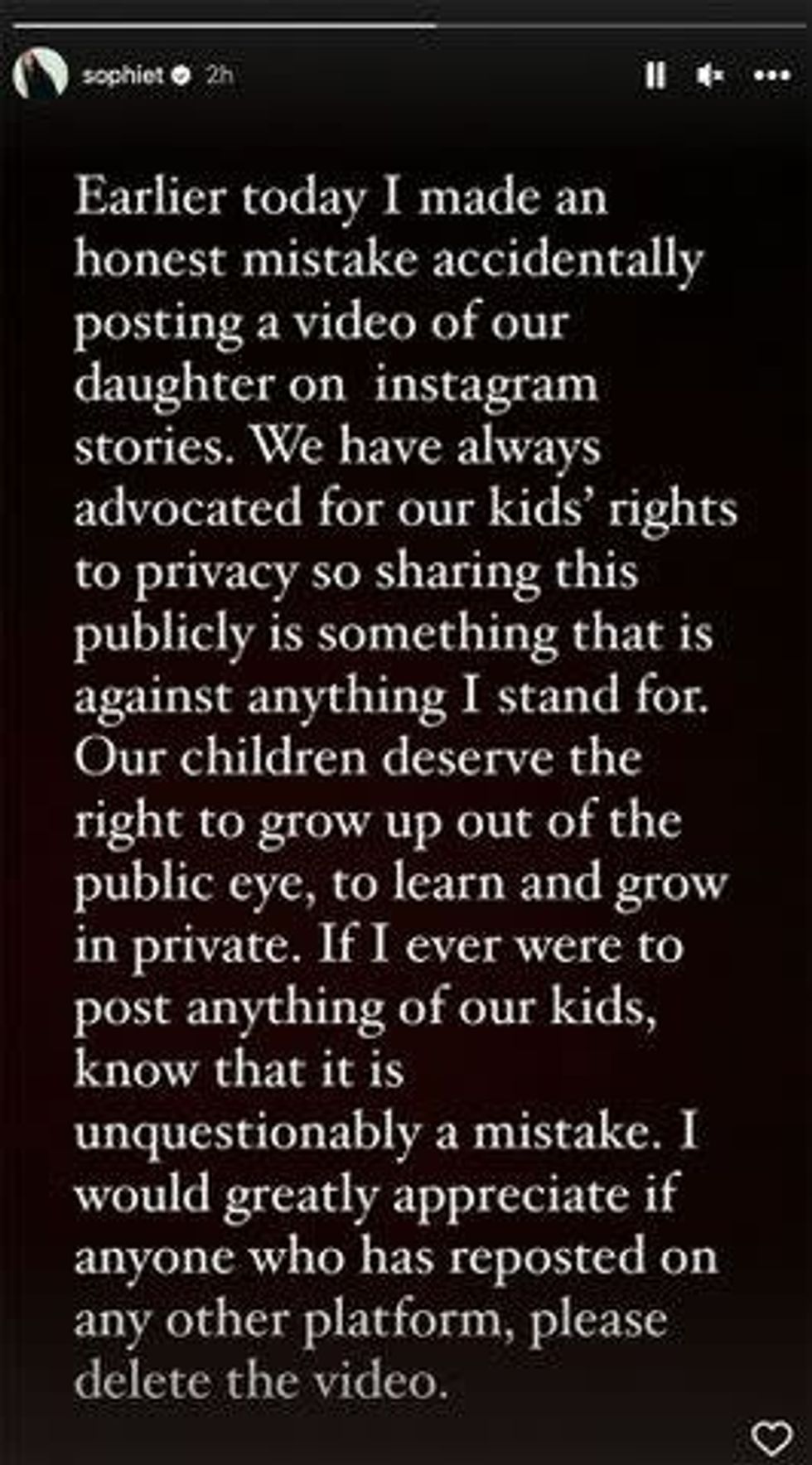
Task: Open the sophiet username profile
Action: pos(123,75)
